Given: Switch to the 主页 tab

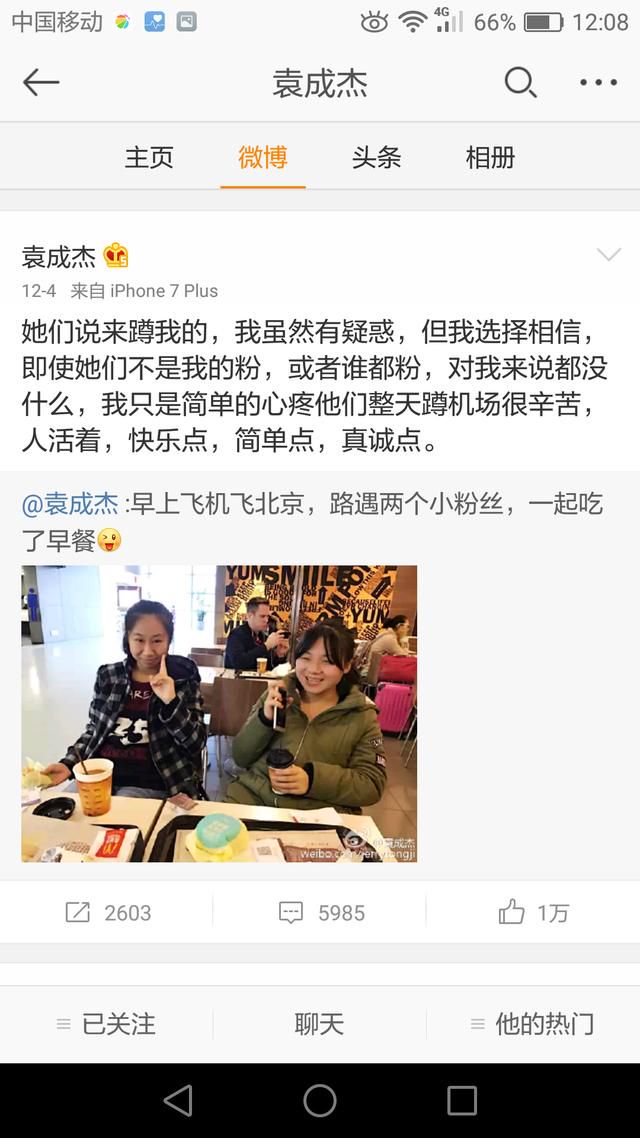Looking at the screenshot, I should (x=149, y=157).
